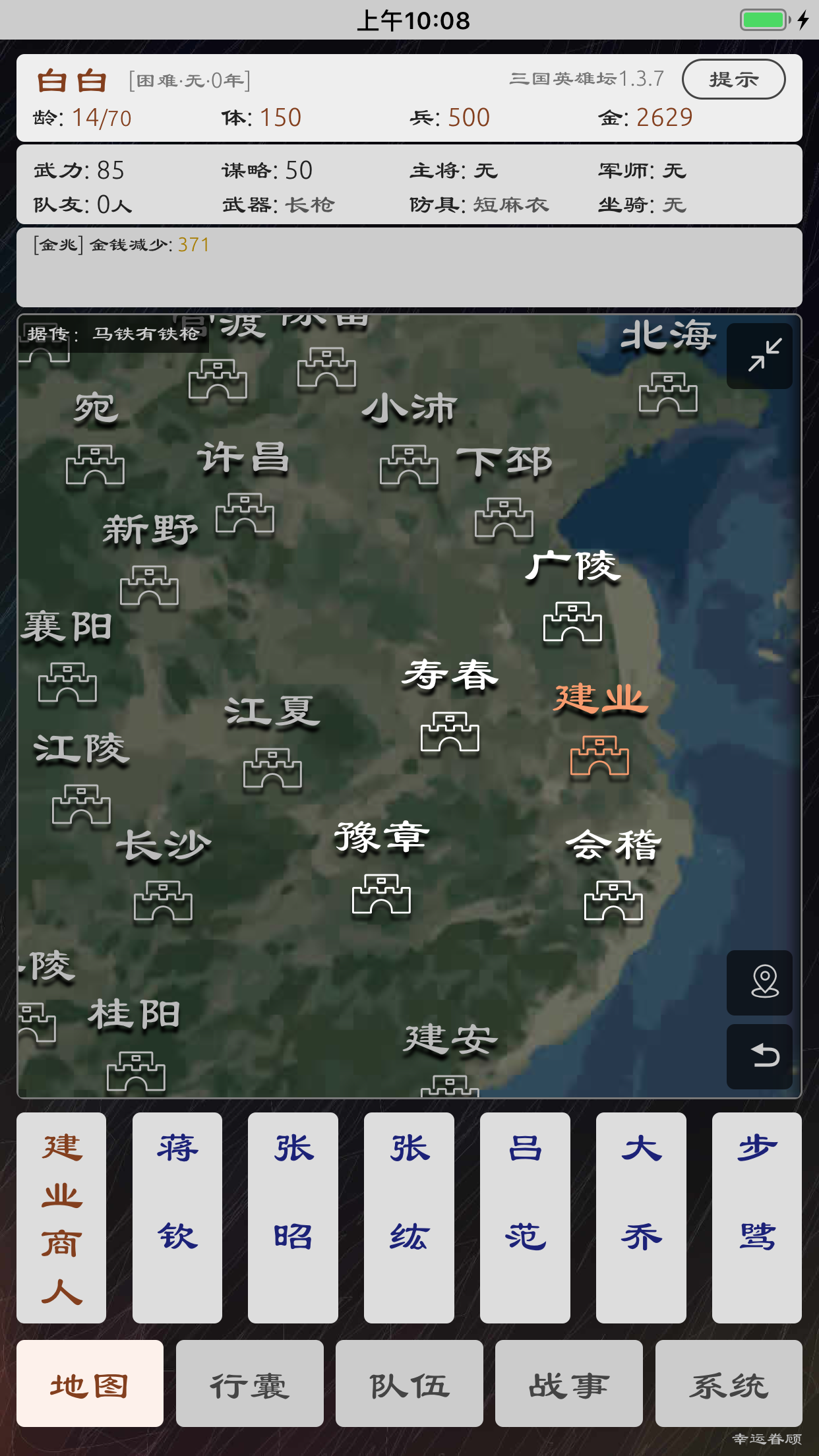Image resolution: width=819 pixels, height=1456 pixels.
Task: Locate current position on map
Action: pyautogui.click(x=760, y=983)
